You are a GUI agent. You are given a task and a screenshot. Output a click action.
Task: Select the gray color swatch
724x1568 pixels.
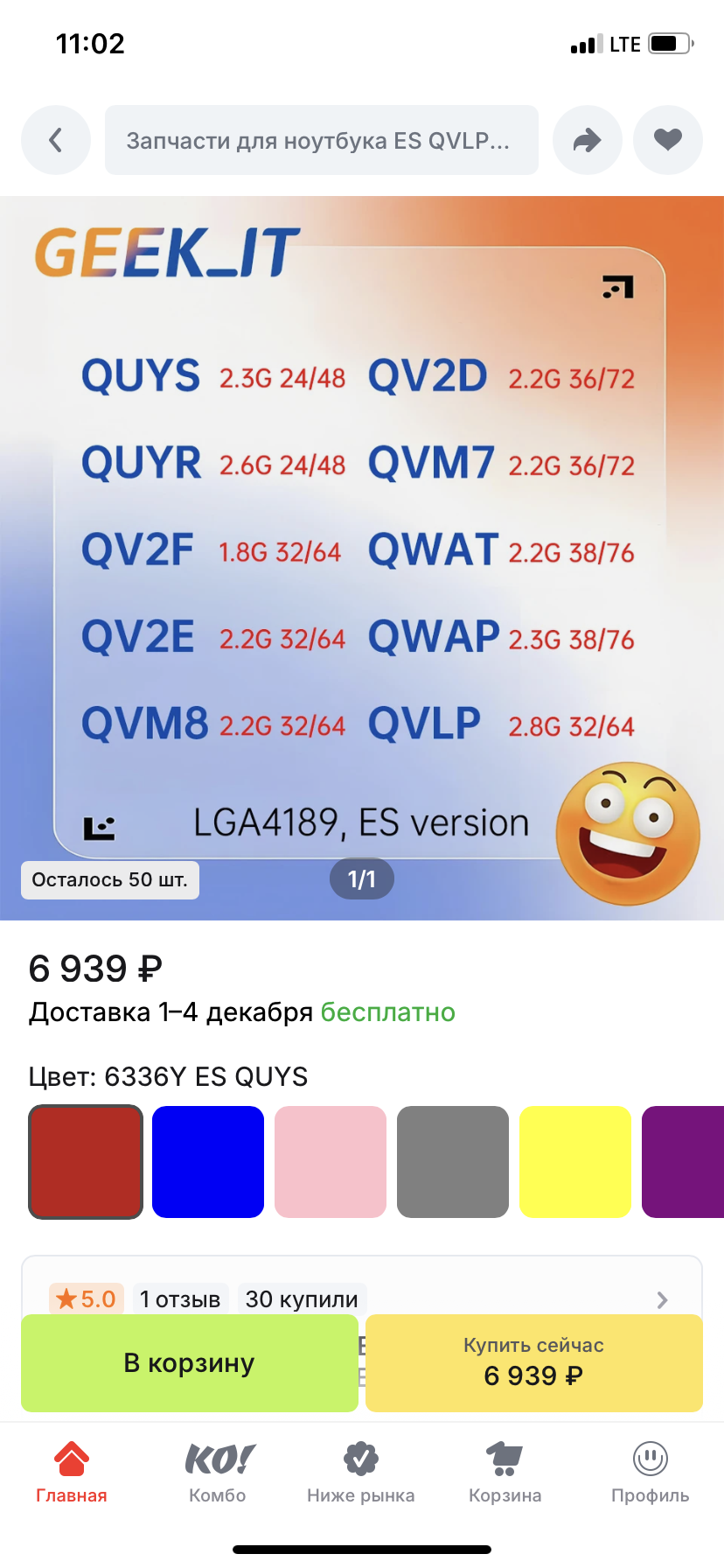453,1162
